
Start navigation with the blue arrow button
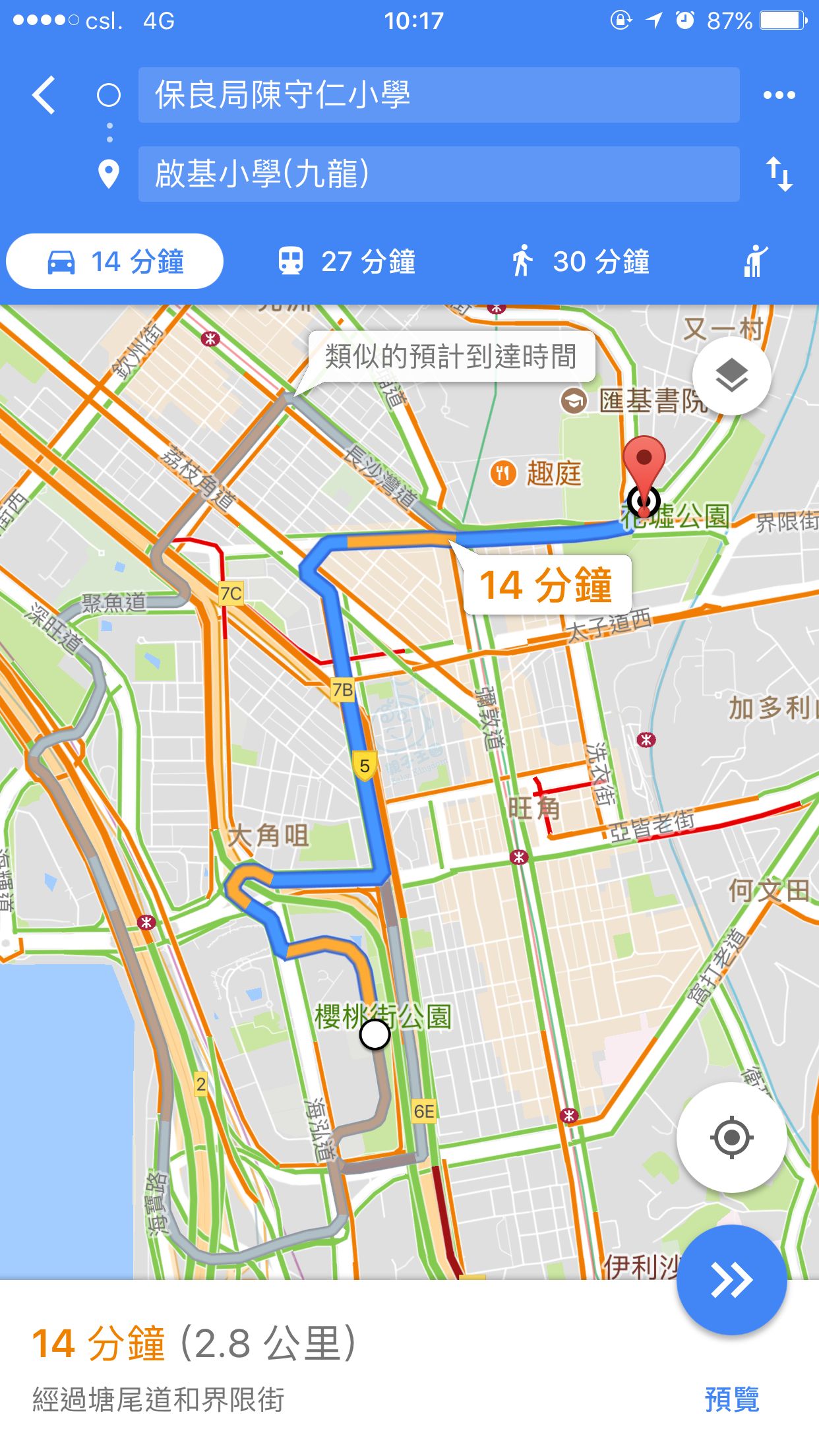tap(731, 1280)
